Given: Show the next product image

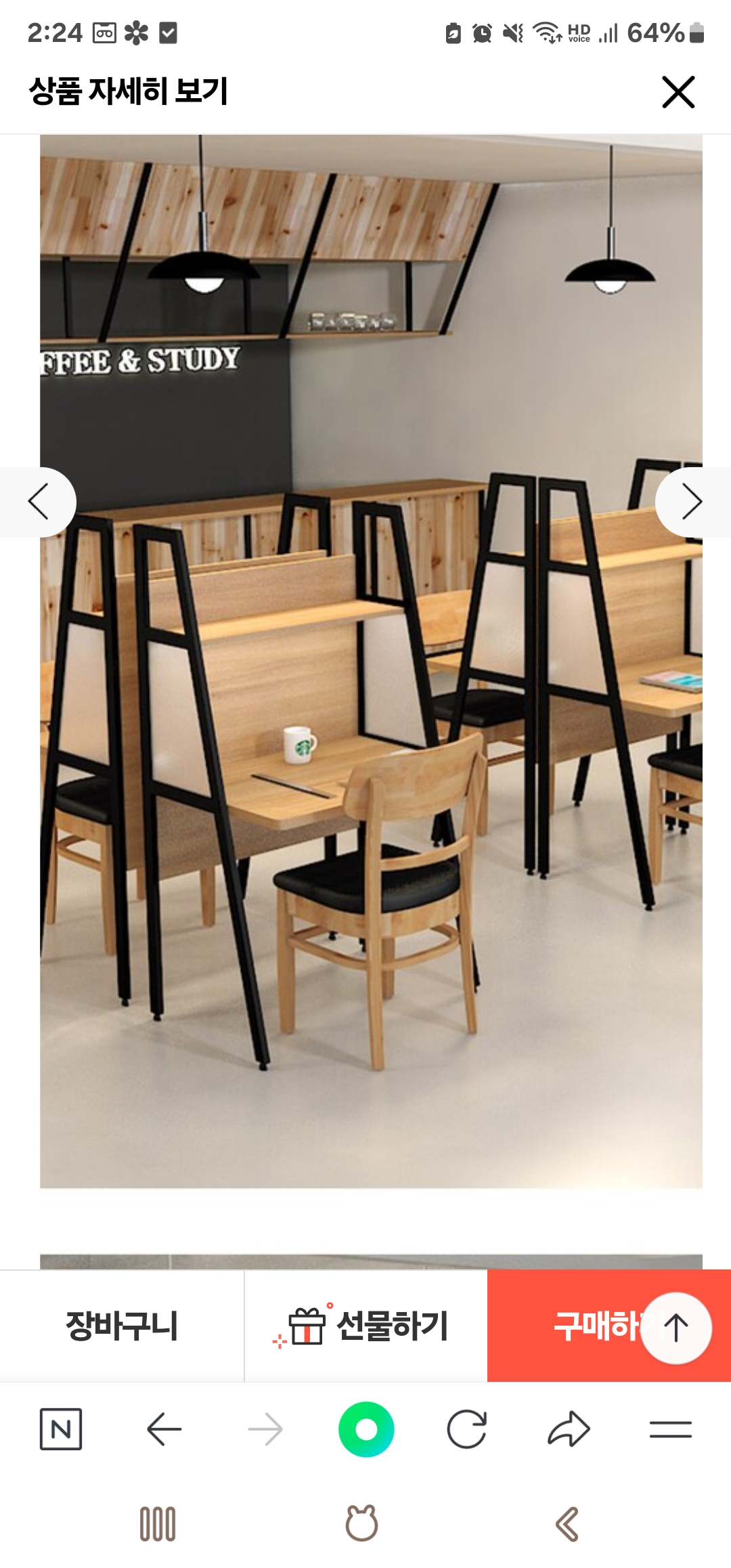Looking at the screenshot, I should tap(692, 502).
